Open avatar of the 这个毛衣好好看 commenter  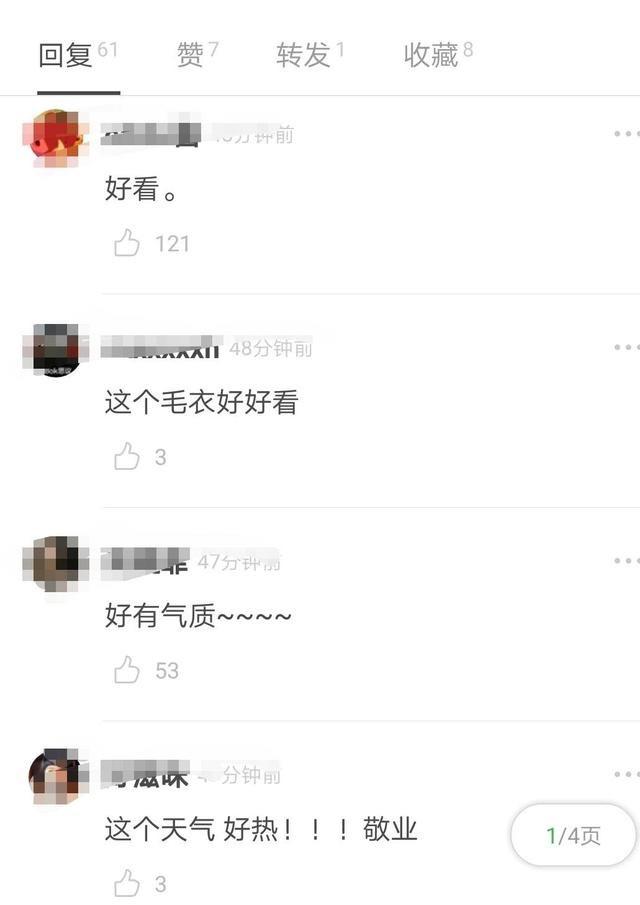coord(56,350)
